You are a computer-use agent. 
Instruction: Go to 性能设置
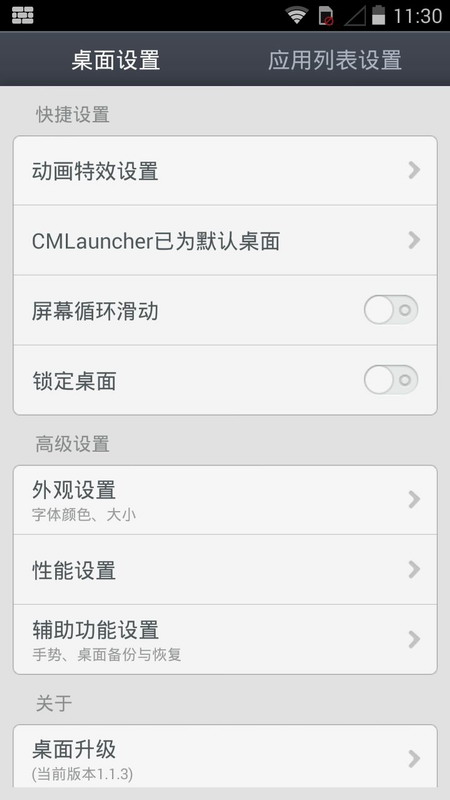click(x=225, y=570)
